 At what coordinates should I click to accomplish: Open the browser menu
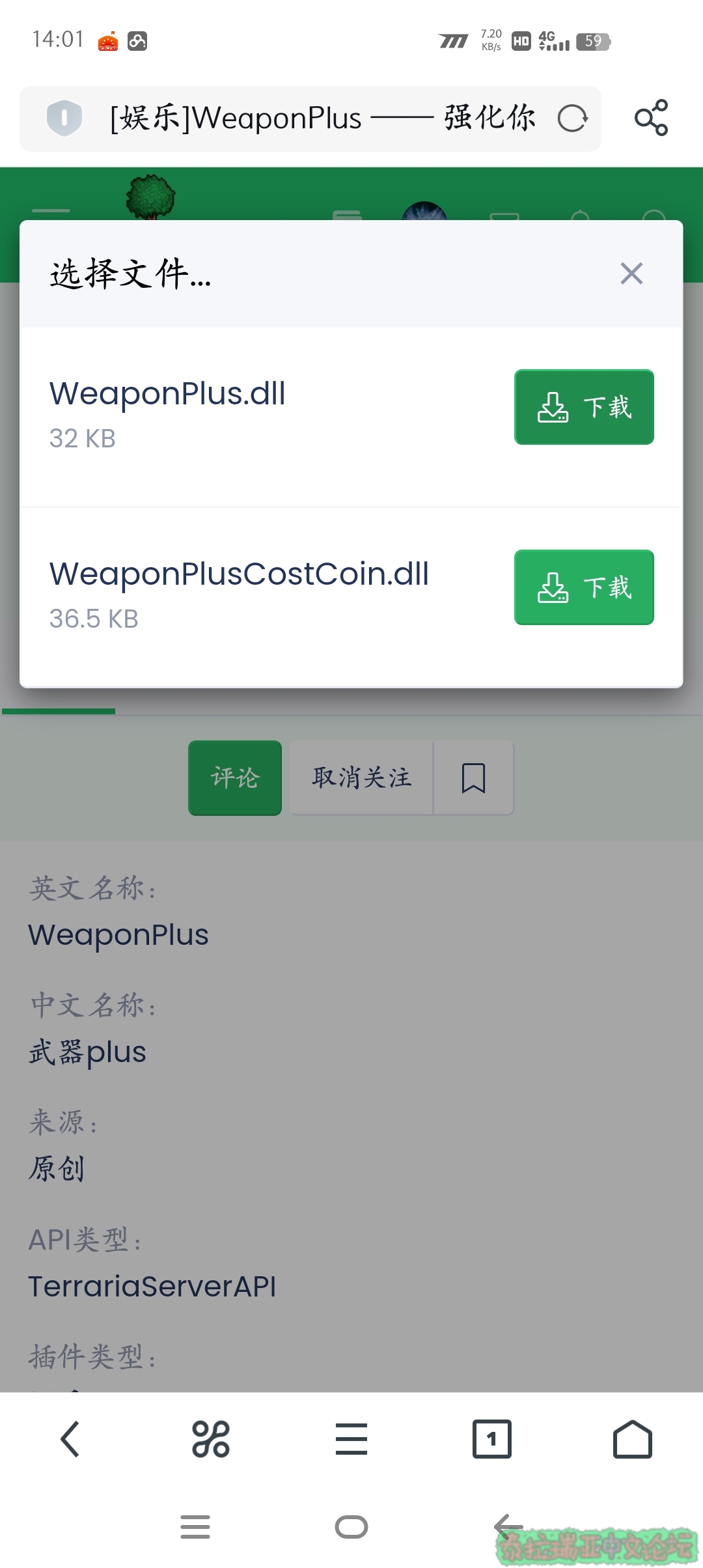pyautogui.click(x=351, y=1439)
